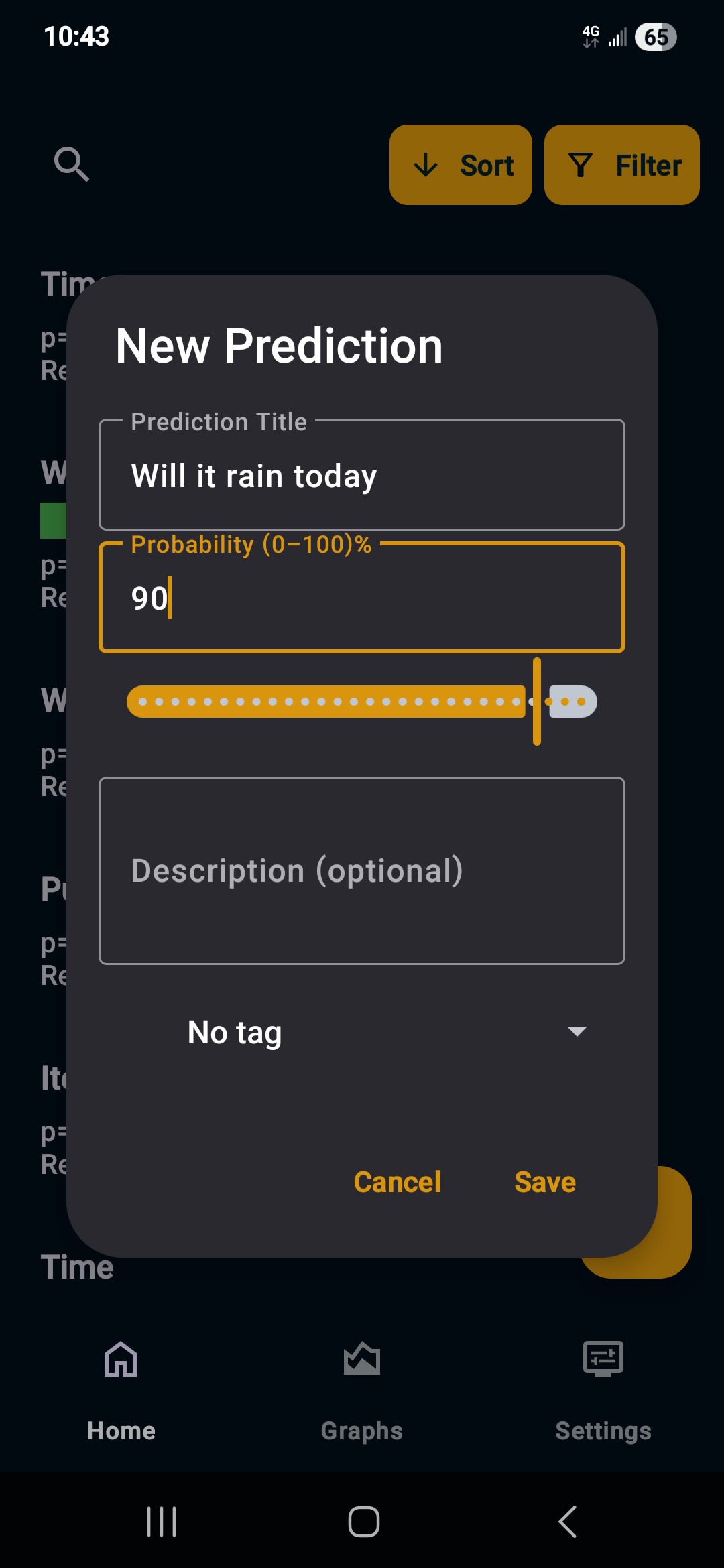The height and width of the screenshot is (1568, 724).
Task: Save the new prediction
Action: (x=544, y=1182)
